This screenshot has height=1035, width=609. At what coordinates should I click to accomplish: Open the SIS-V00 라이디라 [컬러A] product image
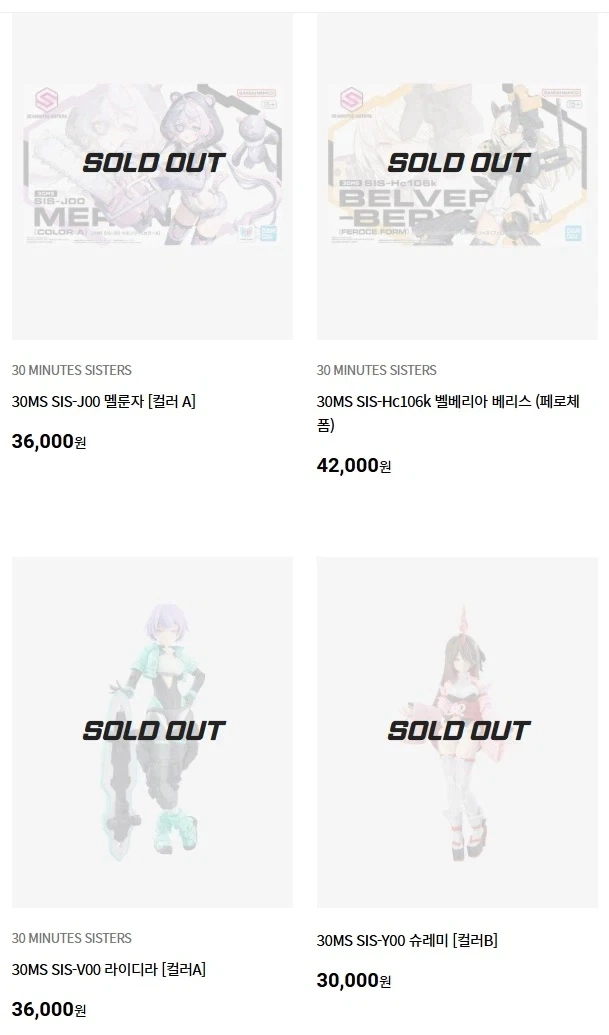coord(152,732)
